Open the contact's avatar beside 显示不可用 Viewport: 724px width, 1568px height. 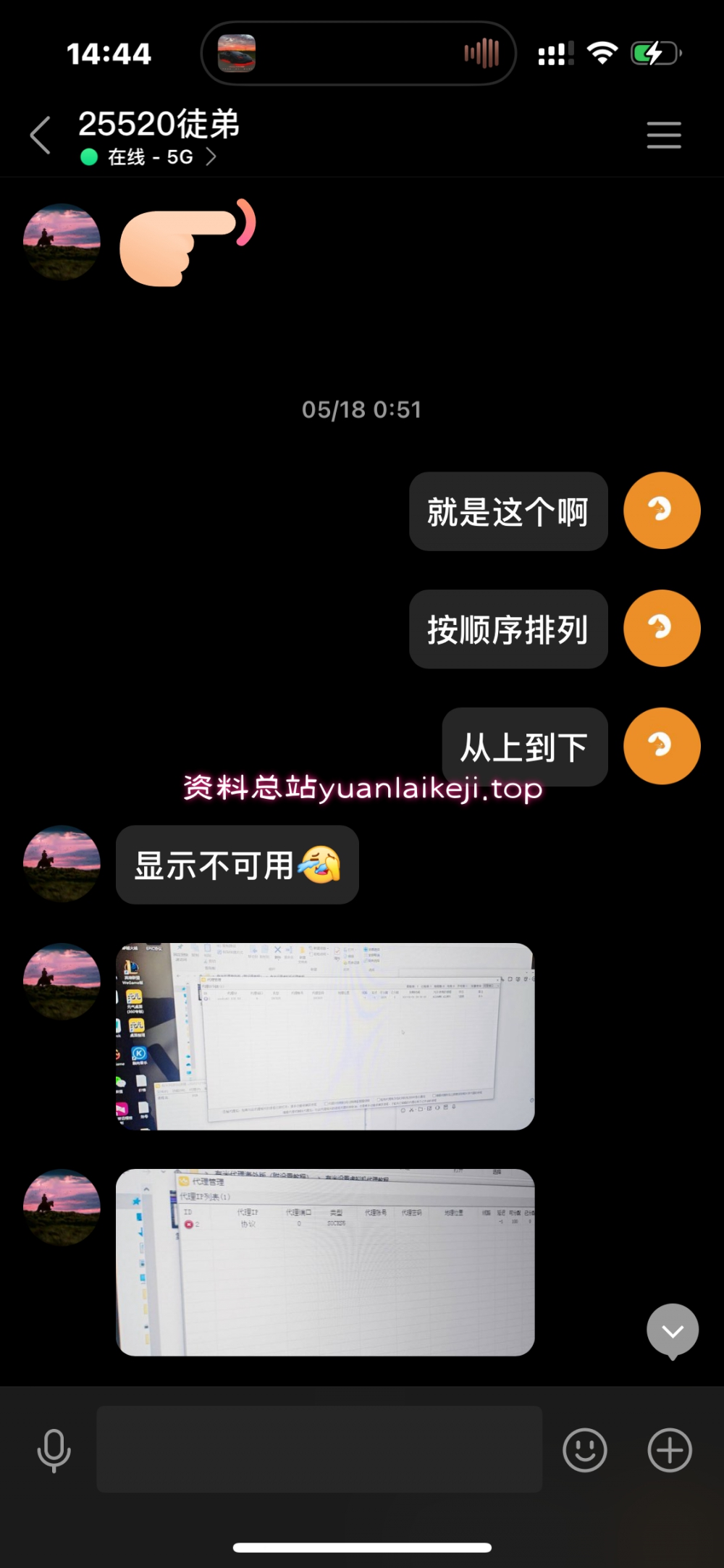pos(62,863)
